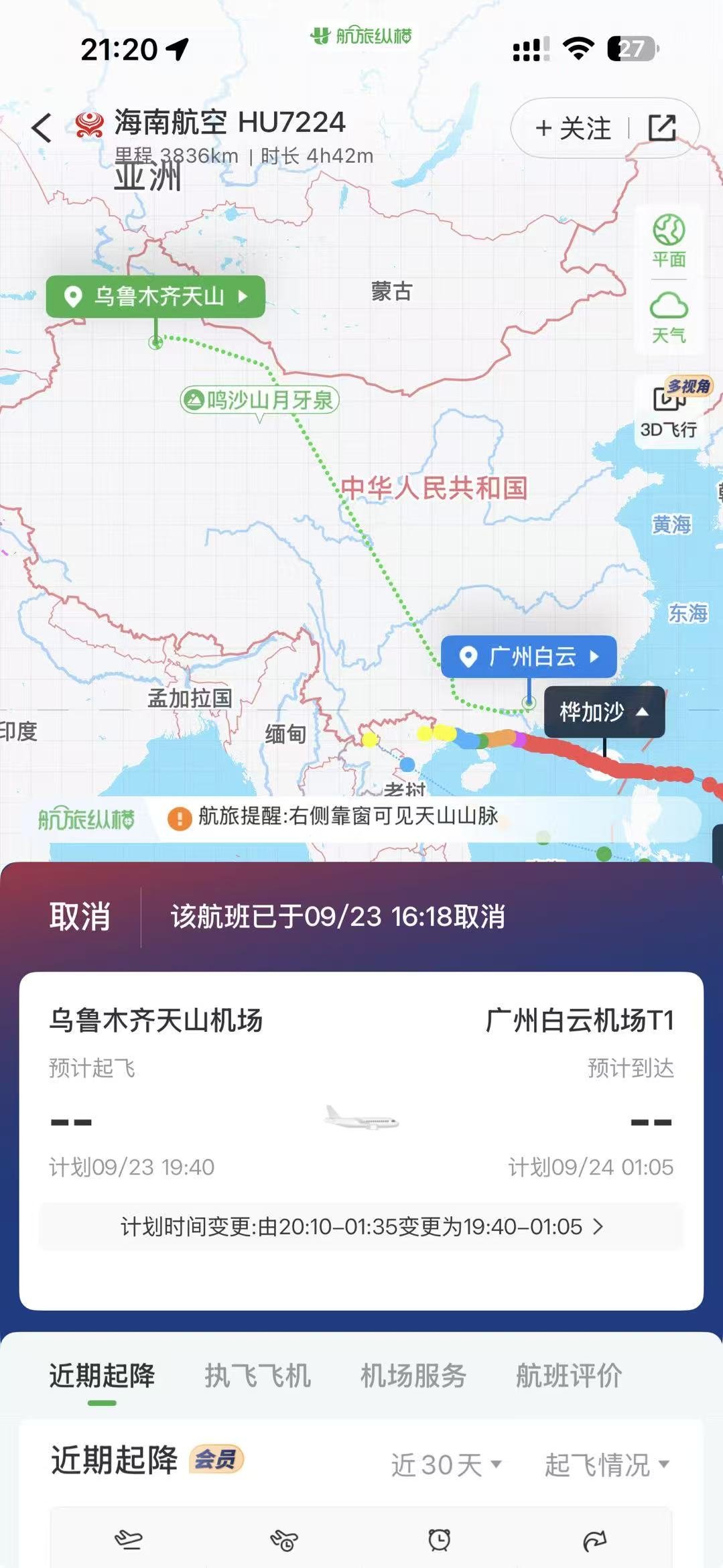
Task: Share flight via the export icon
Action: point(661,128)
